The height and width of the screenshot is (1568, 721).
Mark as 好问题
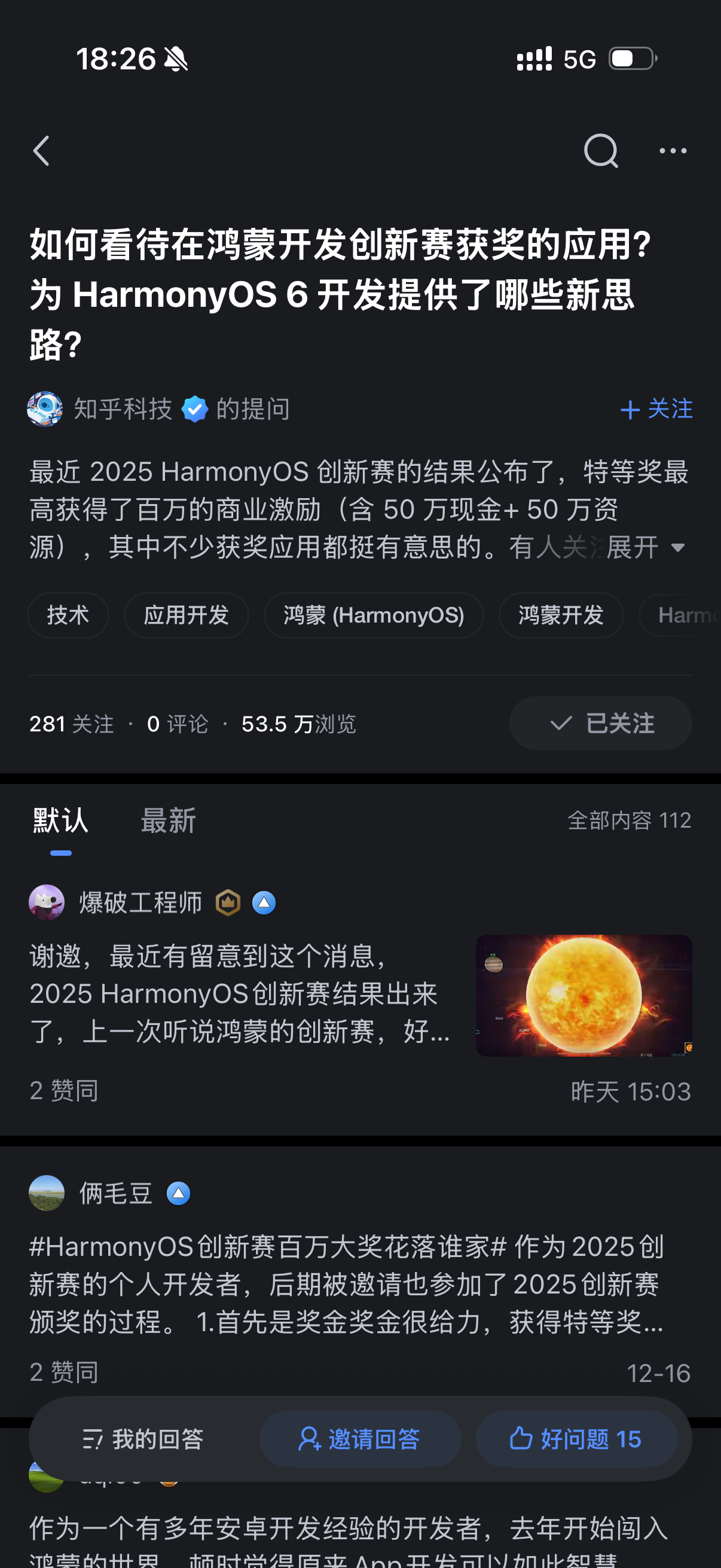(576, 1439)
